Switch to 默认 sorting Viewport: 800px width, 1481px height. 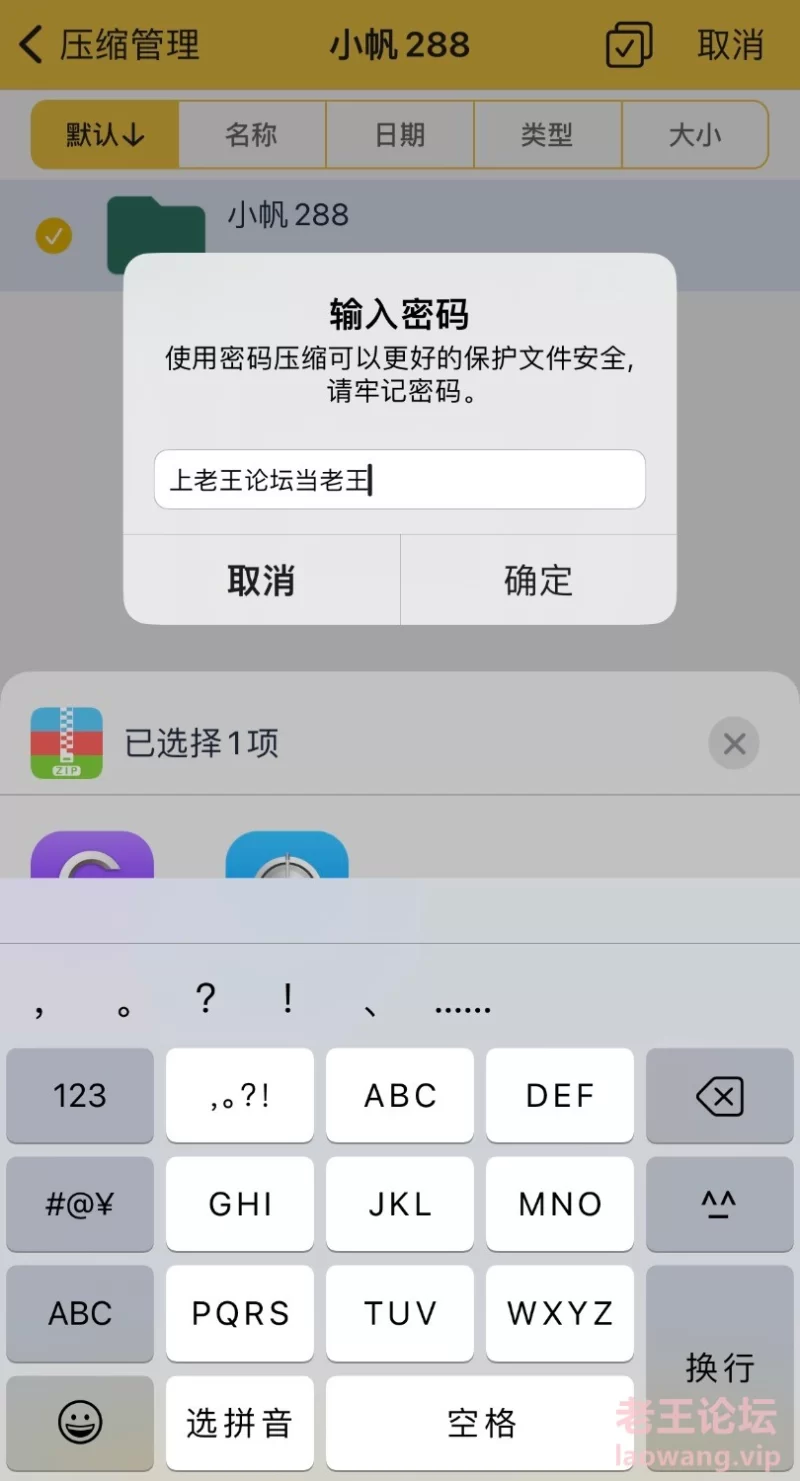105,135
